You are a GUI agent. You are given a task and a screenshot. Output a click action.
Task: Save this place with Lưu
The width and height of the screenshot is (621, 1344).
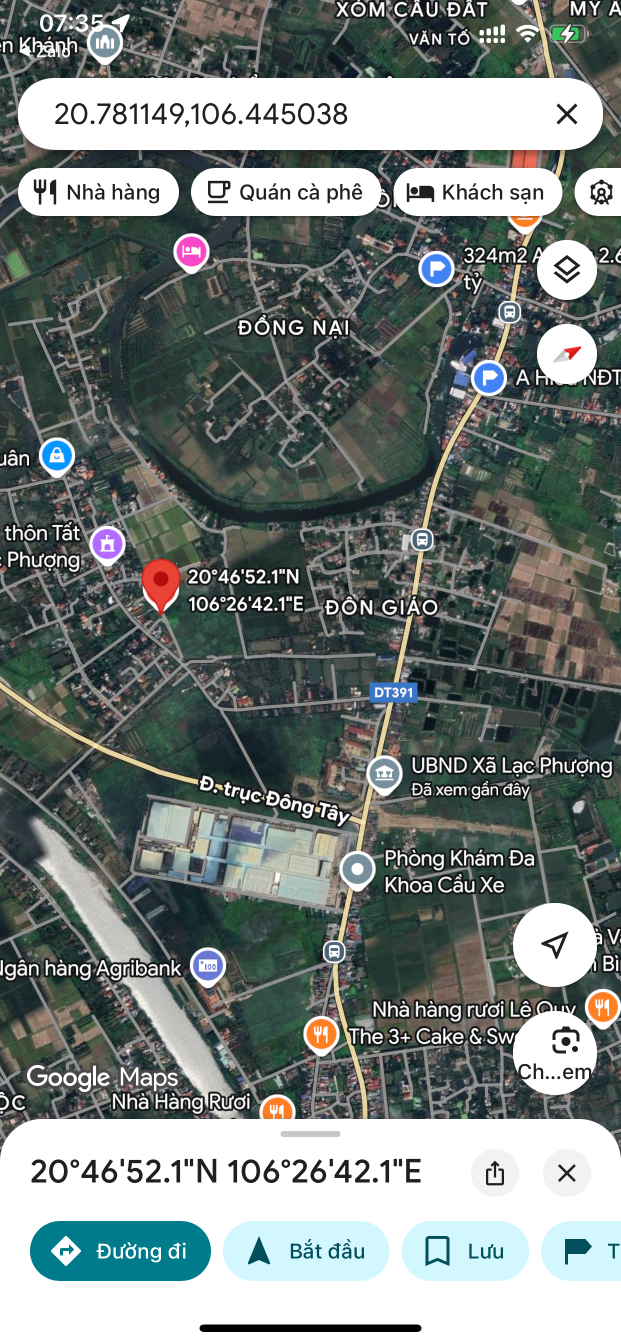[x=464, y=1251]
